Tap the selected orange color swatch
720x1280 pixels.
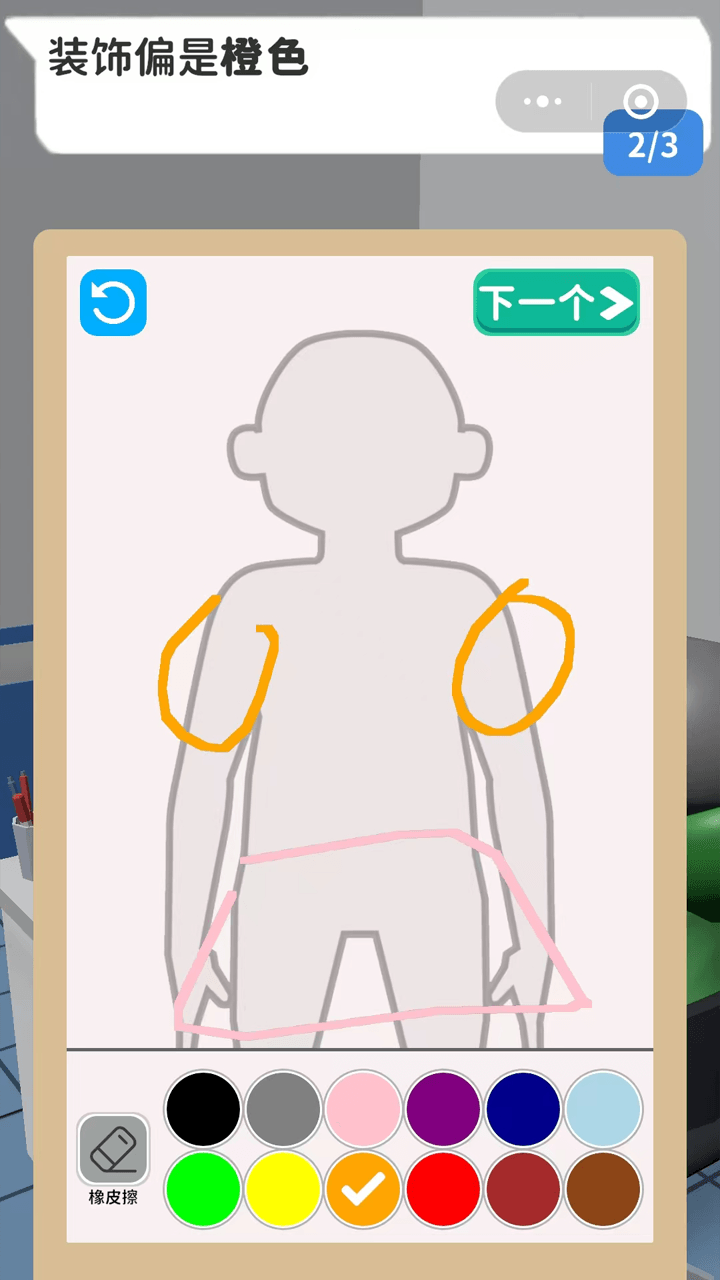[x=363, y=1189]
